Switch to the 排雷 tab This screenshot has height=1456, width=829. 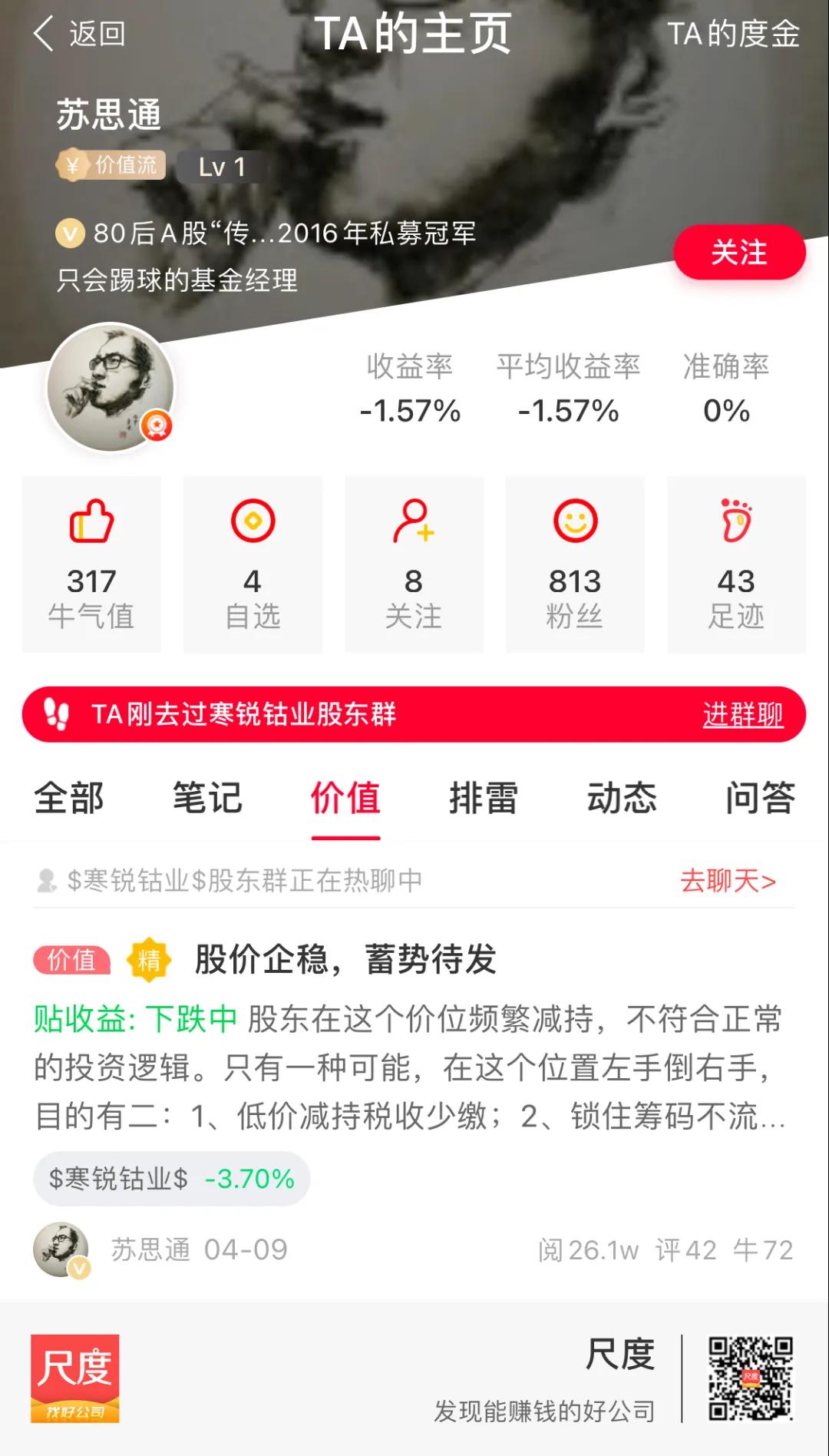(x=484, y=798)
